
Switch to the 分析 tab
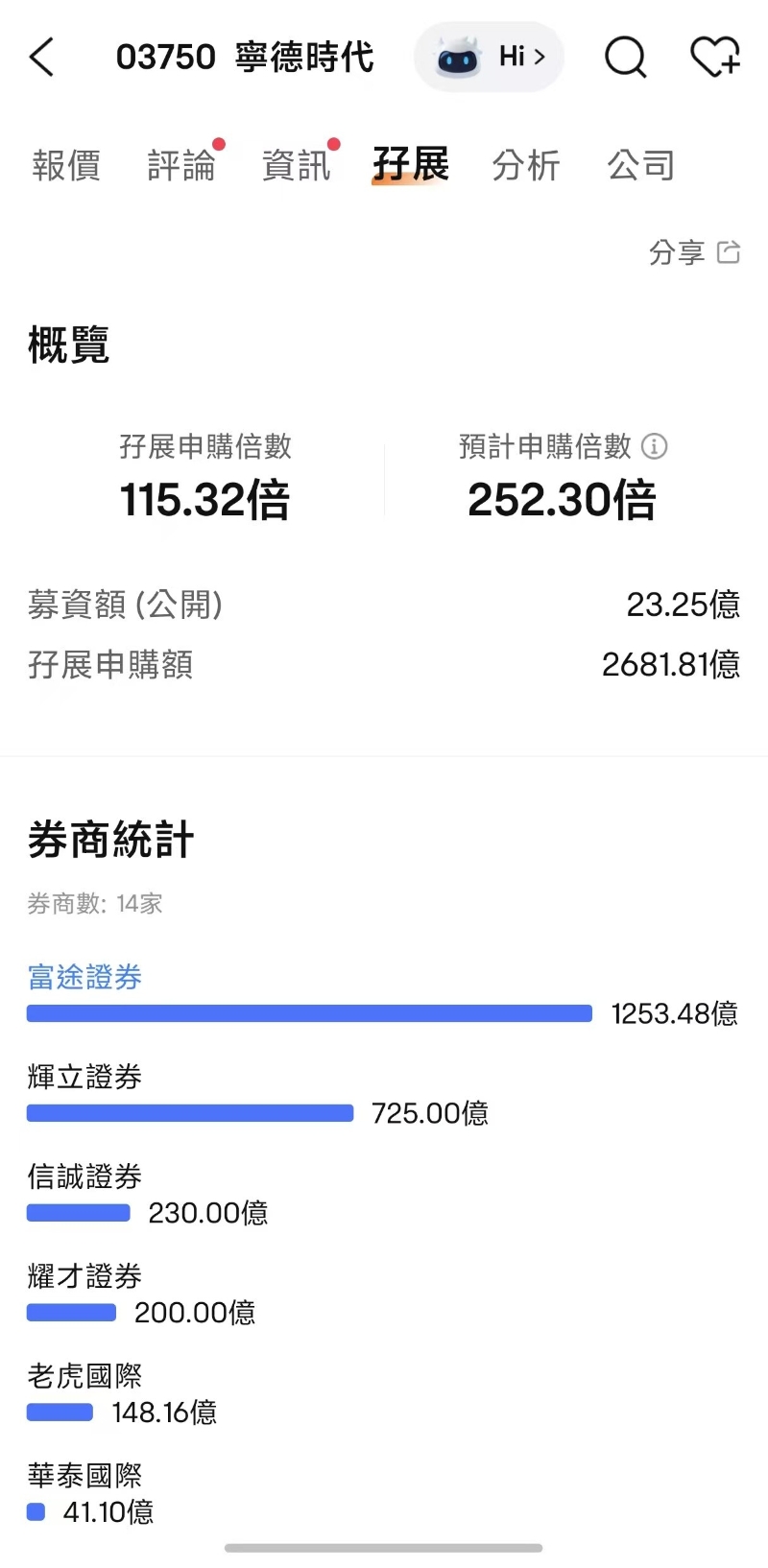526,166
